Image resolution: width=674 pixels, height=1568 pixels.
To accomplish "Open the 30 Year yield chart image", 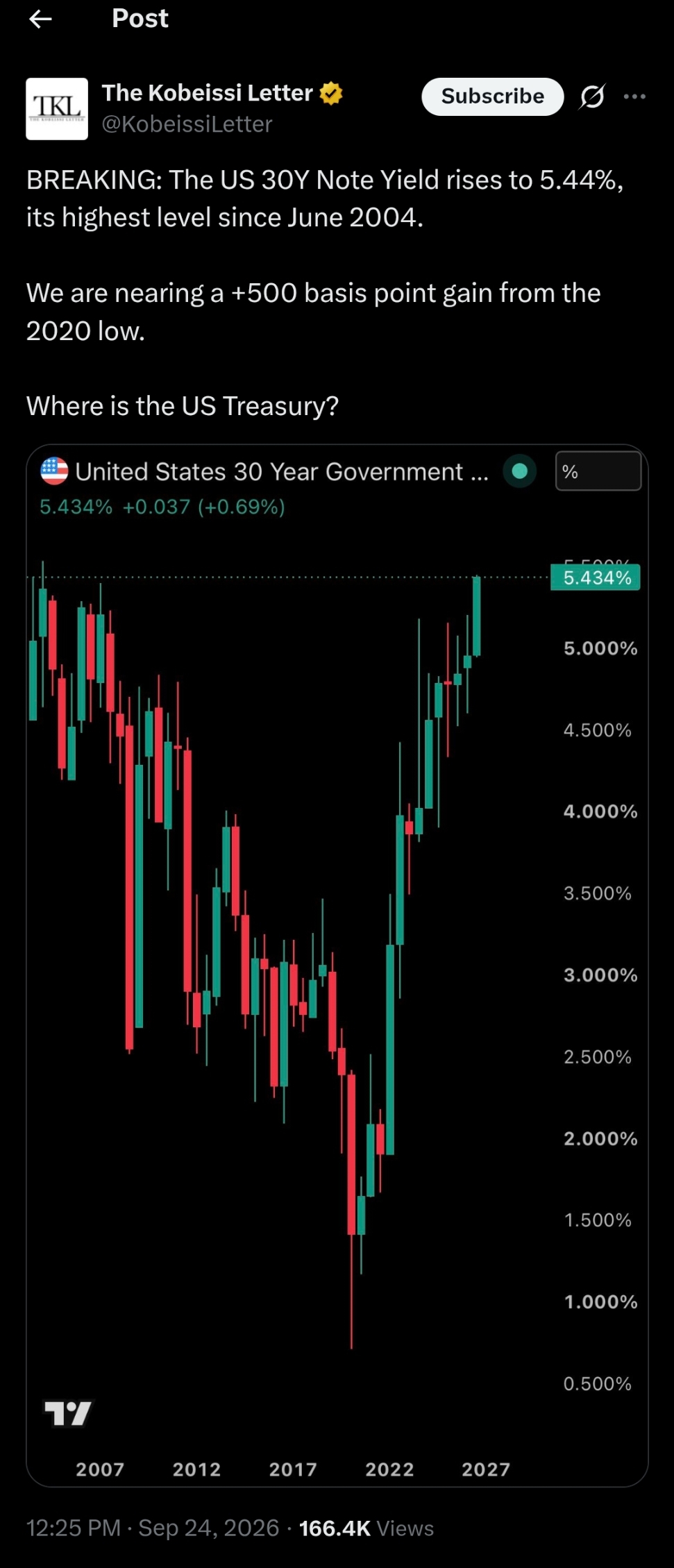I will [x=337, y=965].
